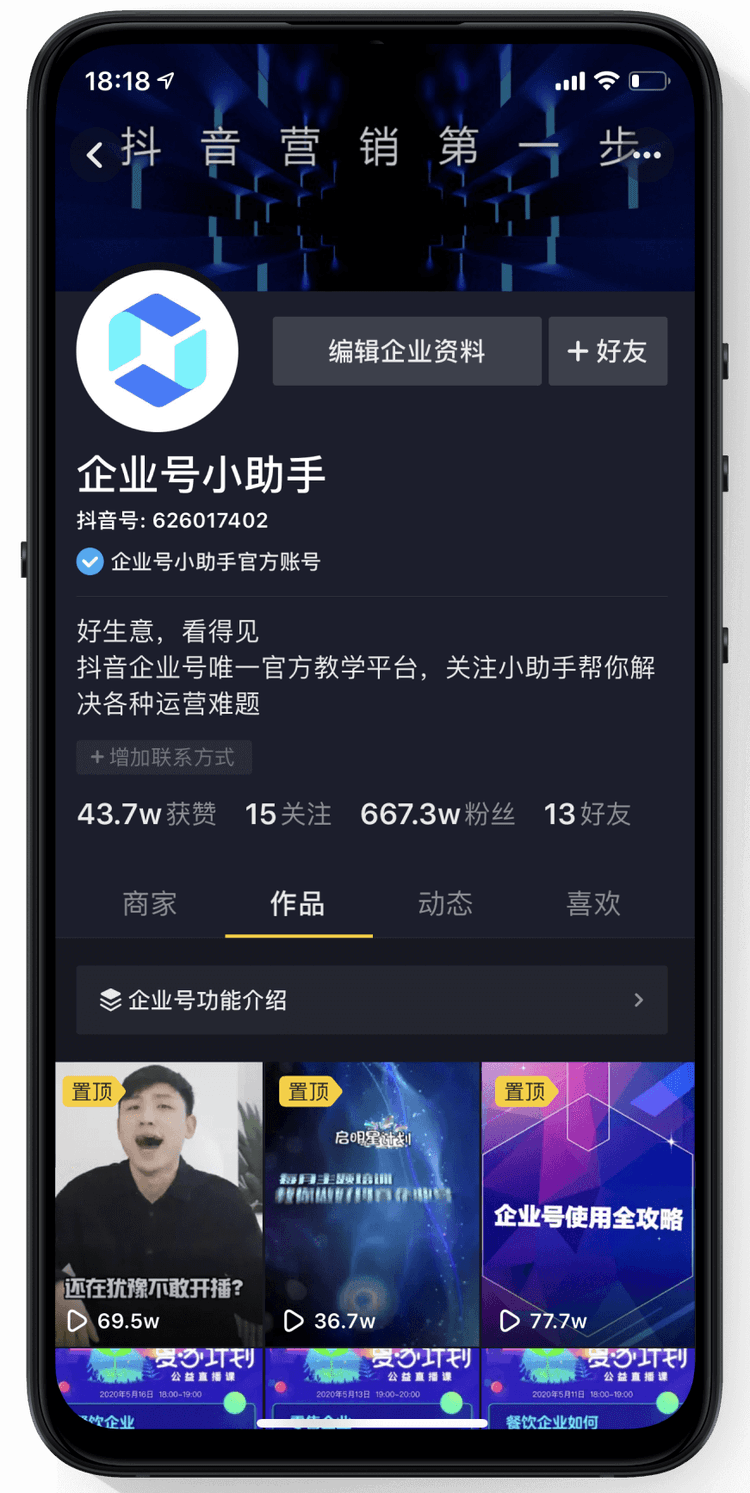This screenshot has height=1493, width=750.
Task: Open the 关注 following list
Action: 288,814
